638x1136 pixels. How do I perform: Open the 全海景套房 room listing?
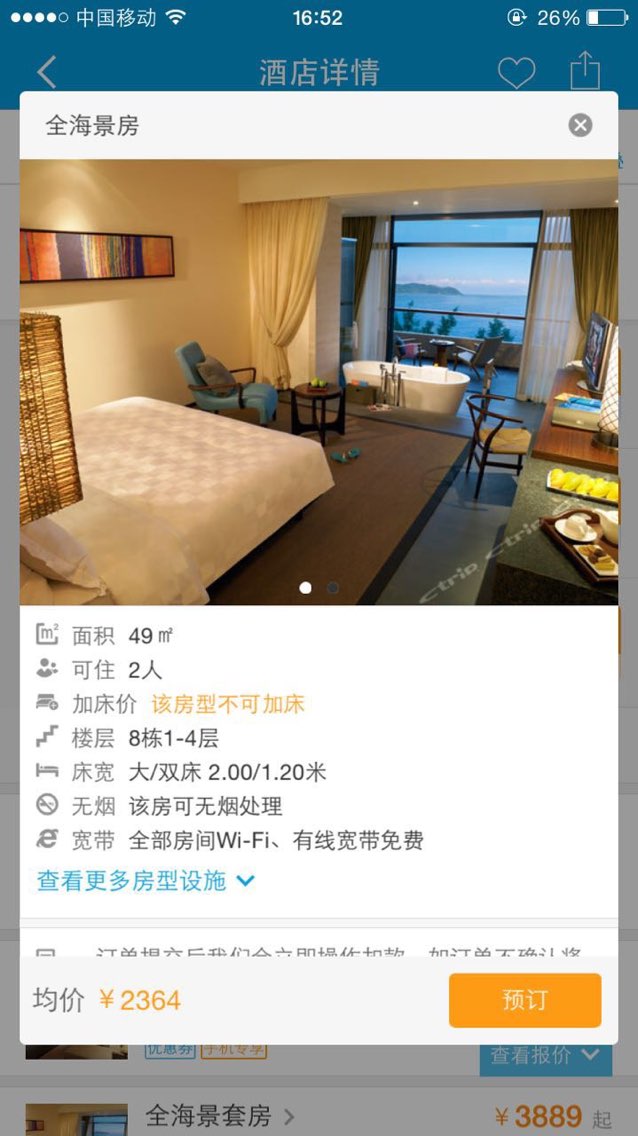[x=219, y=1115]
